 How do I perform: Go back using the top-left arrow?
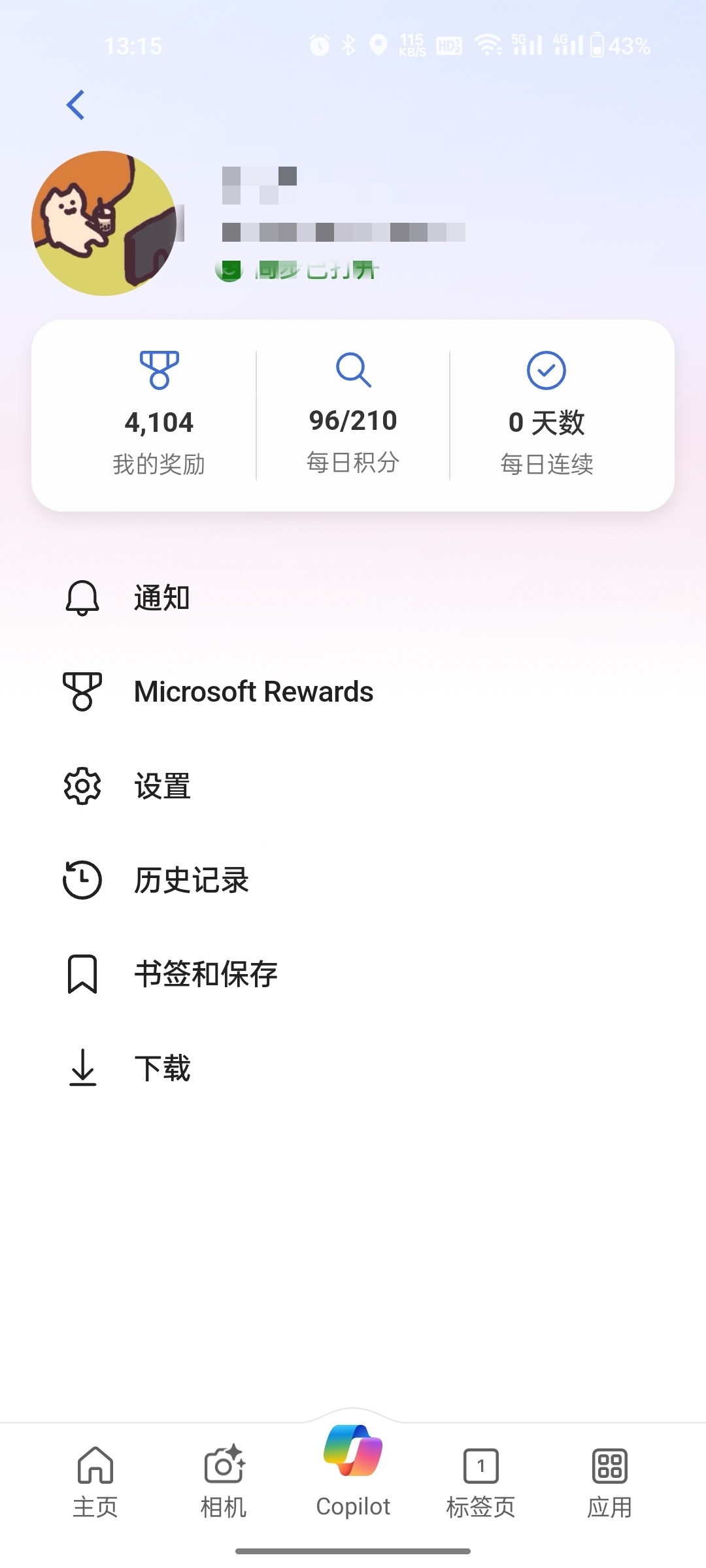pyautogui.click(x=76, y=105)
